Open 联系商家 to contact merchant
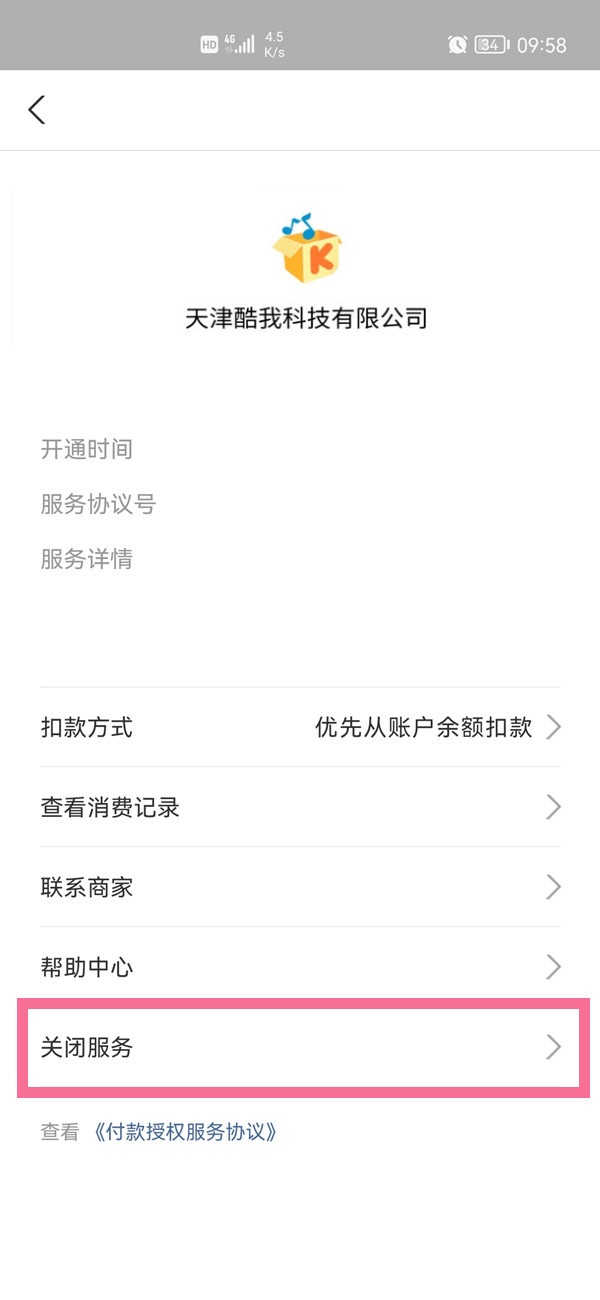Viewport: 600px width, 1300px height. coord(300,887)
